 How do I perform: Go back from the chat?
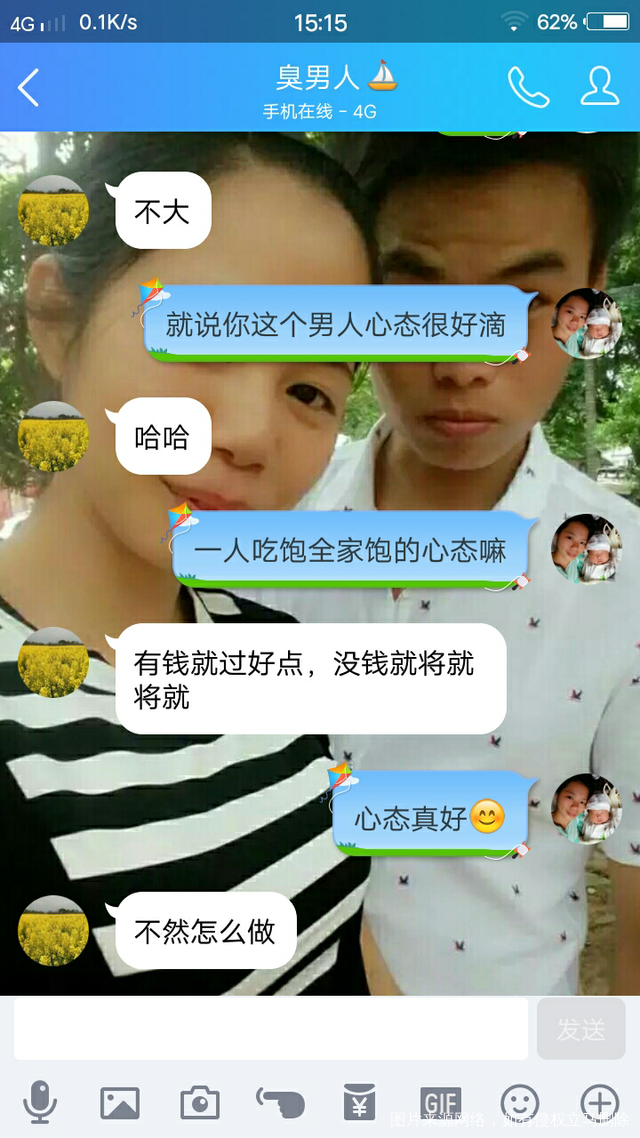(x=29, y=88)
